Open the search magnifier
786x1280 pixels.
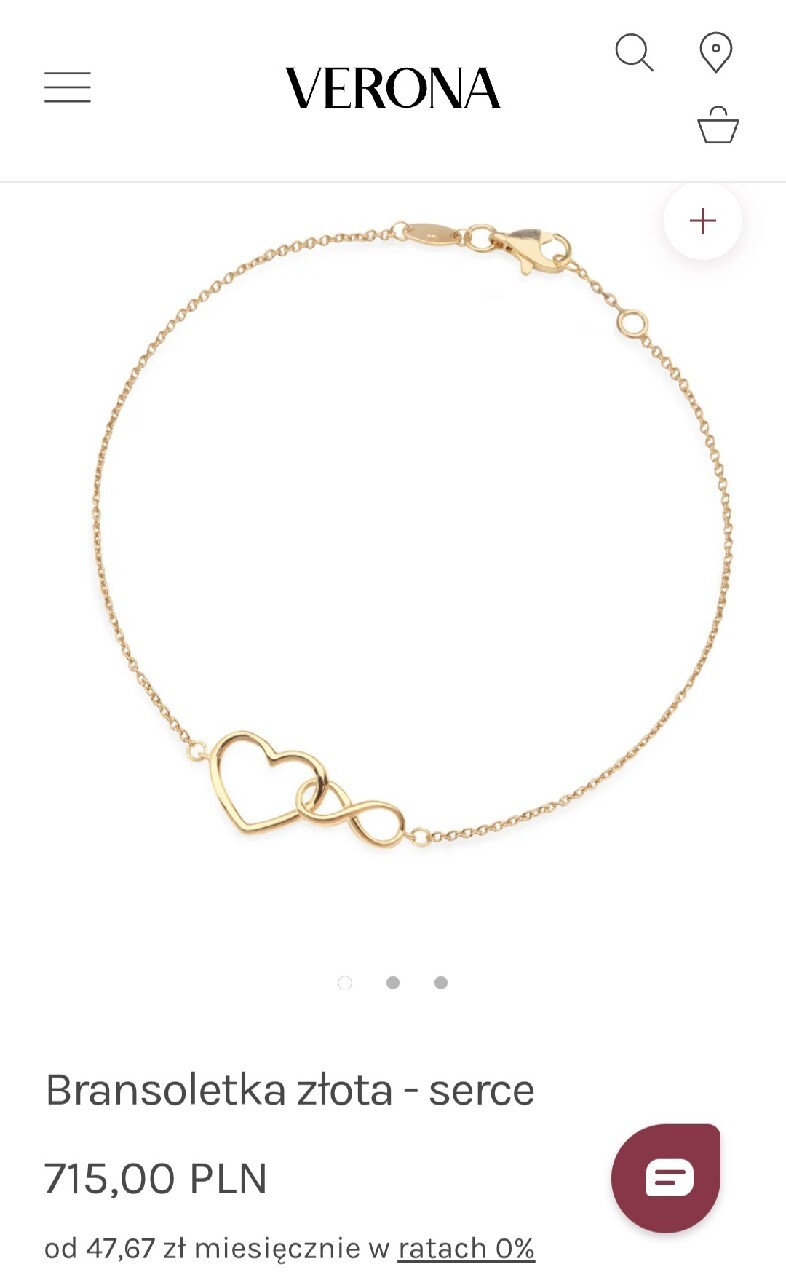click(634, 52)
